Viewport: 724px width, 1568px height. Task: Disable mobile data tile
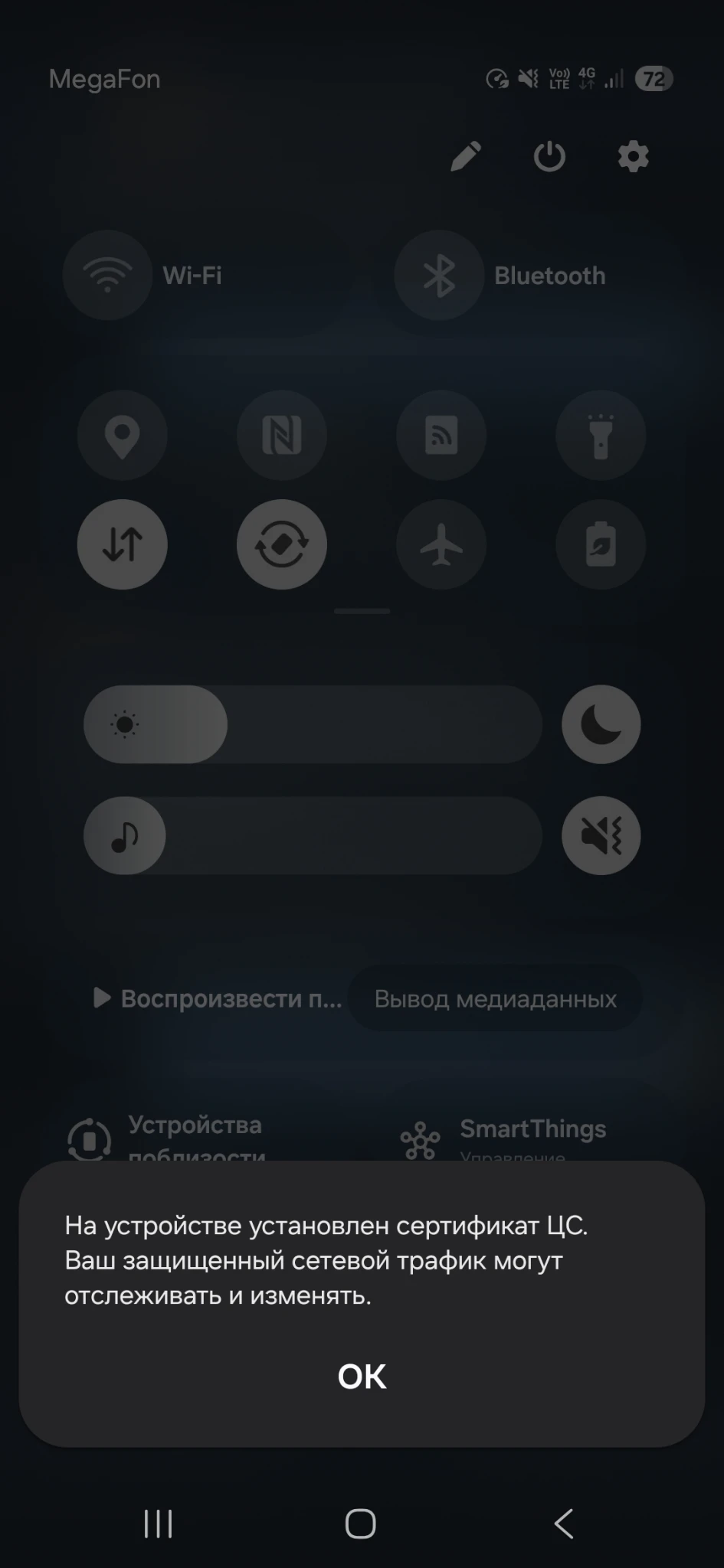pos(123,544)
